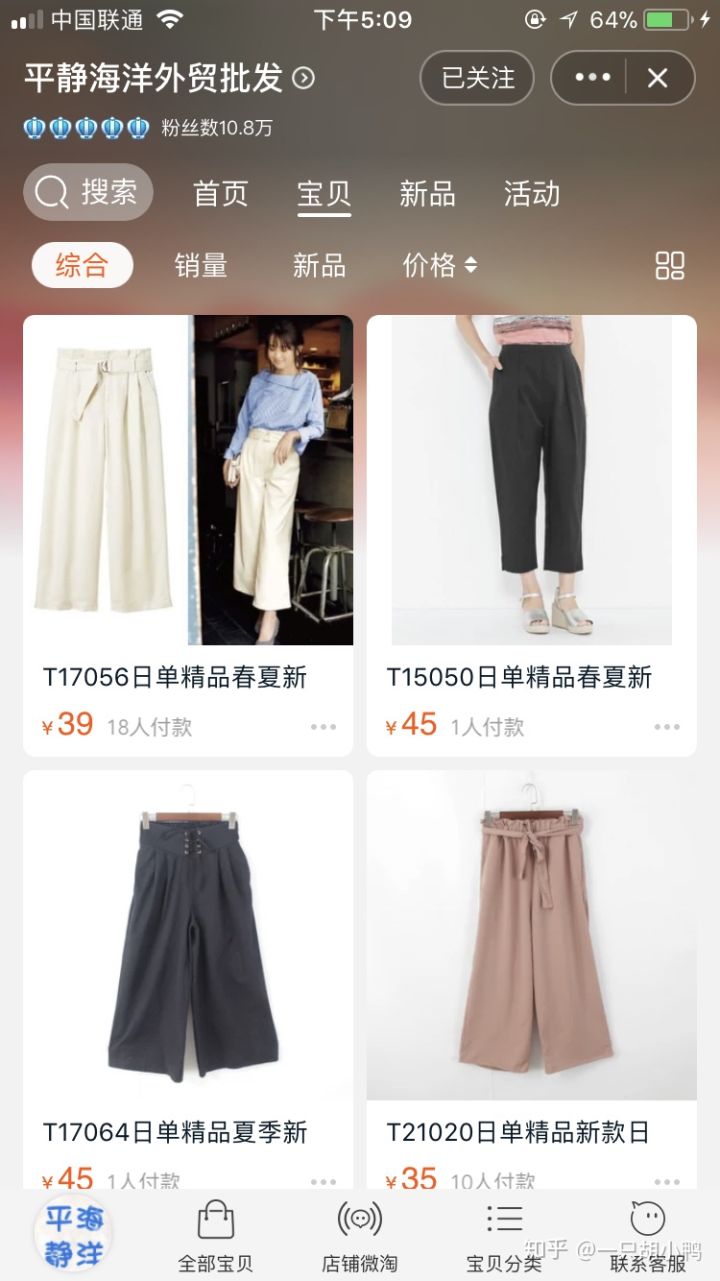Go to 店铺微淘 in bottom bar
Image resolution: width=720 pixels, height=1281 pixels.
360,1235
